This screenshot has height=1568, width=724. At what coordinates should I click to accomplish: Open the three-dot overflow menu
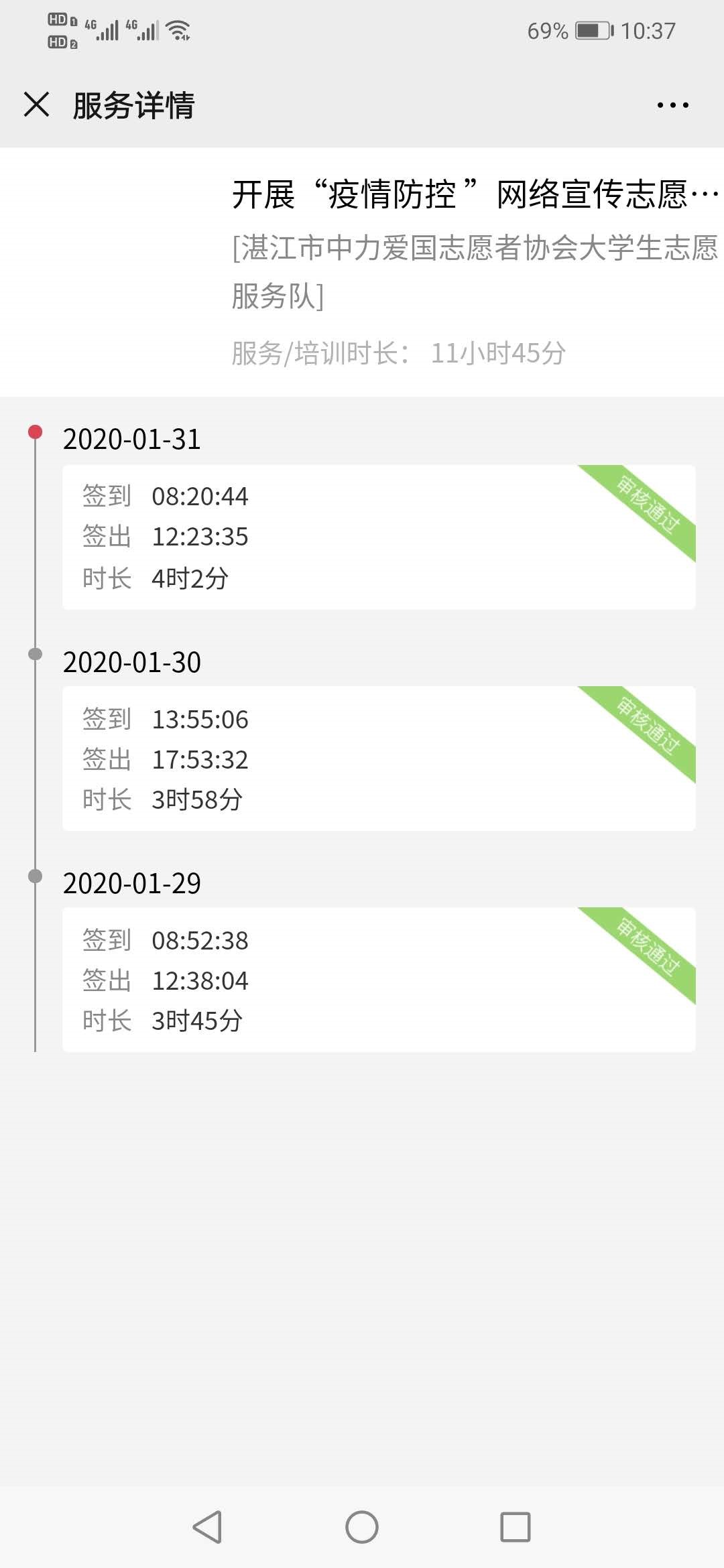tap(672, 105)
